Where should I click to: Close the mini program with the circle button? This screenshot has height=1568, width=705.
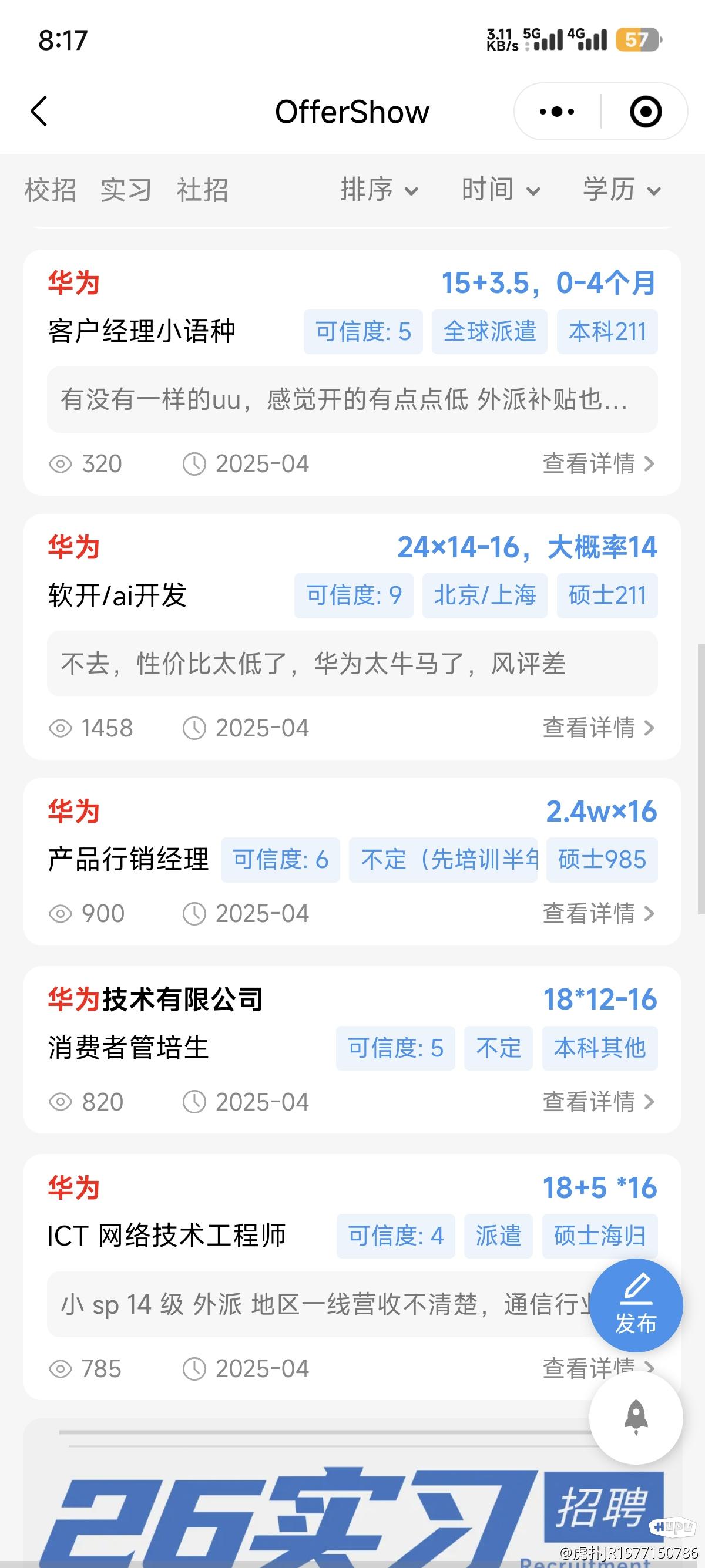(644, 112)
